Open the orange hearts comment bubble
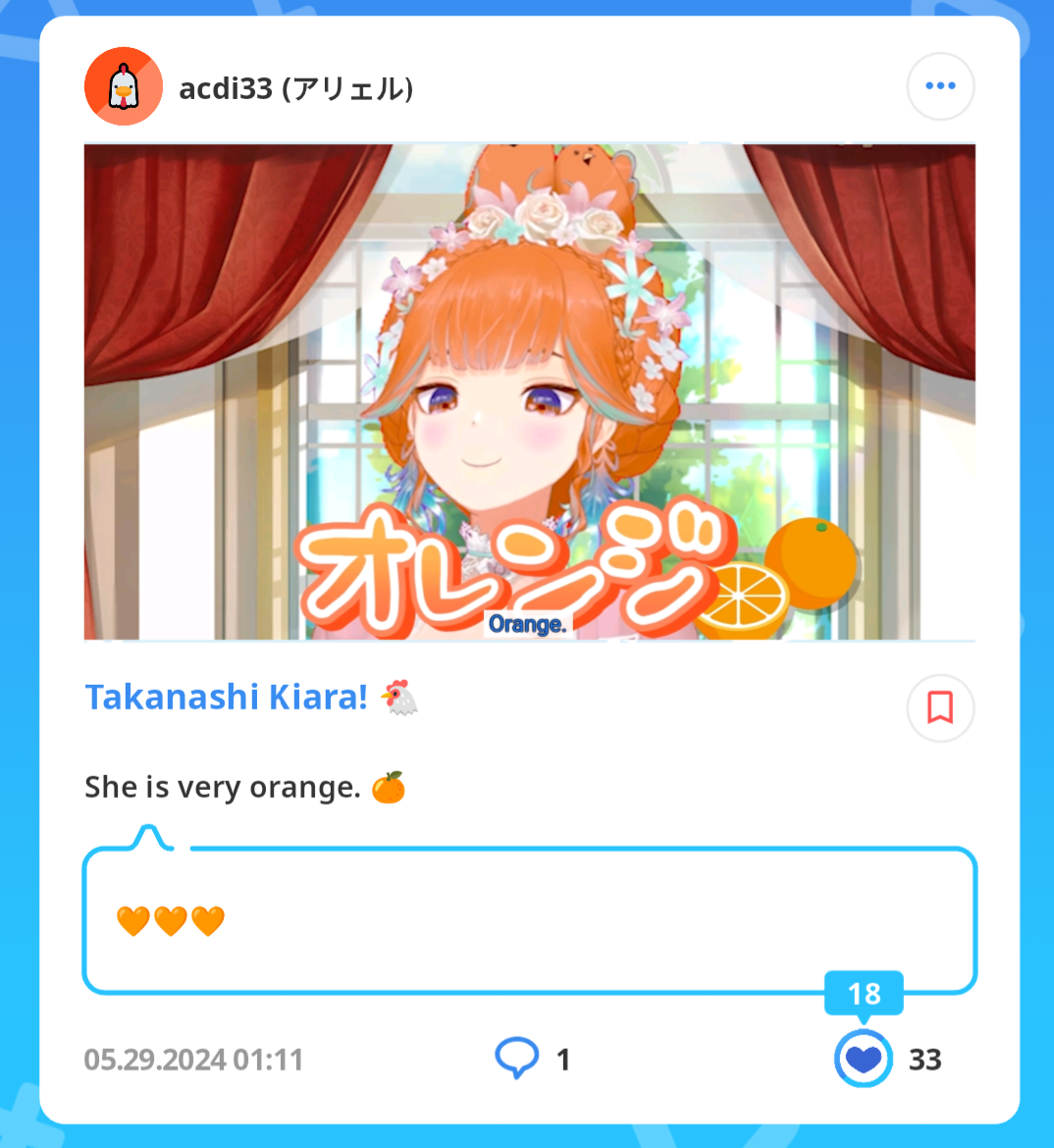 point(529,920)
